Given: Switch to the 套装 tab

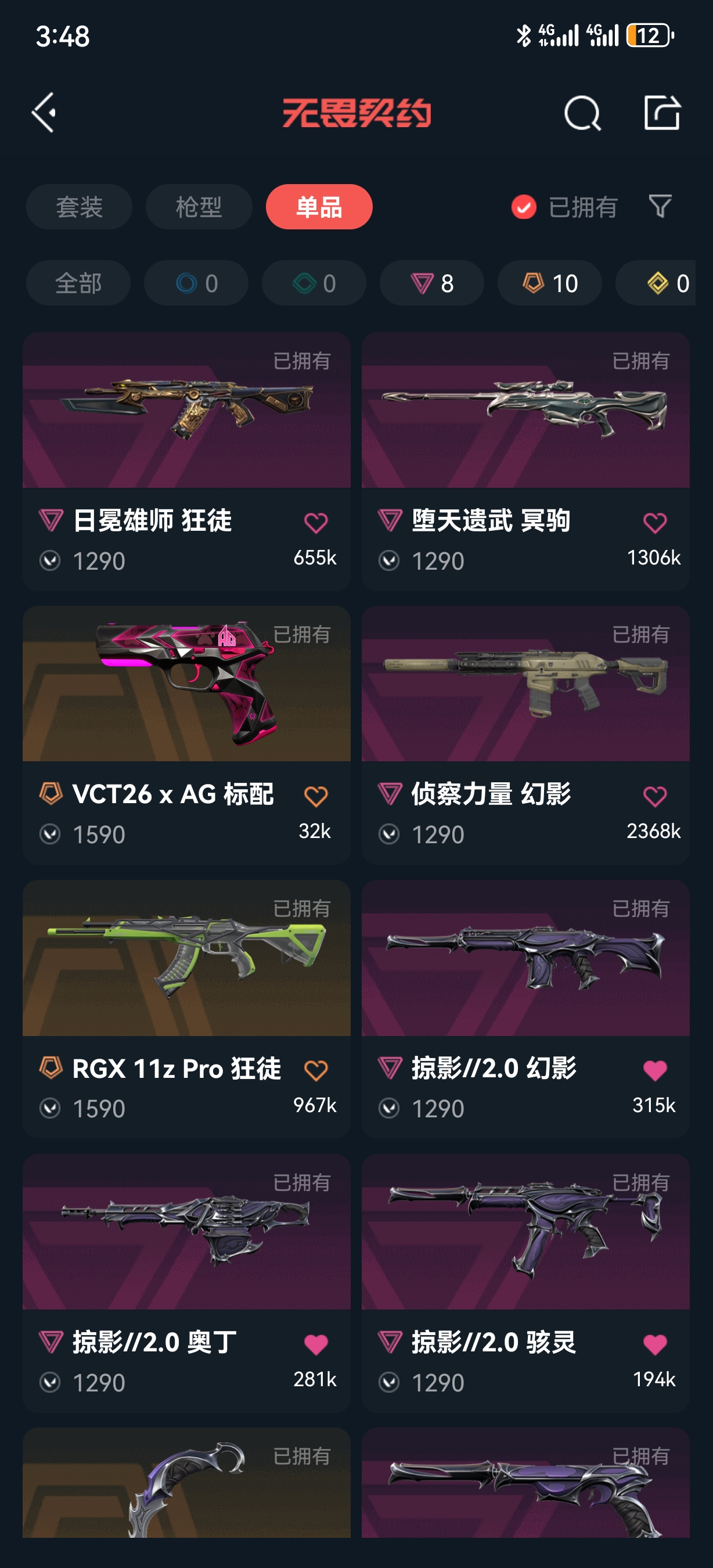Looking at the screenshot, I should pos(79,207).
